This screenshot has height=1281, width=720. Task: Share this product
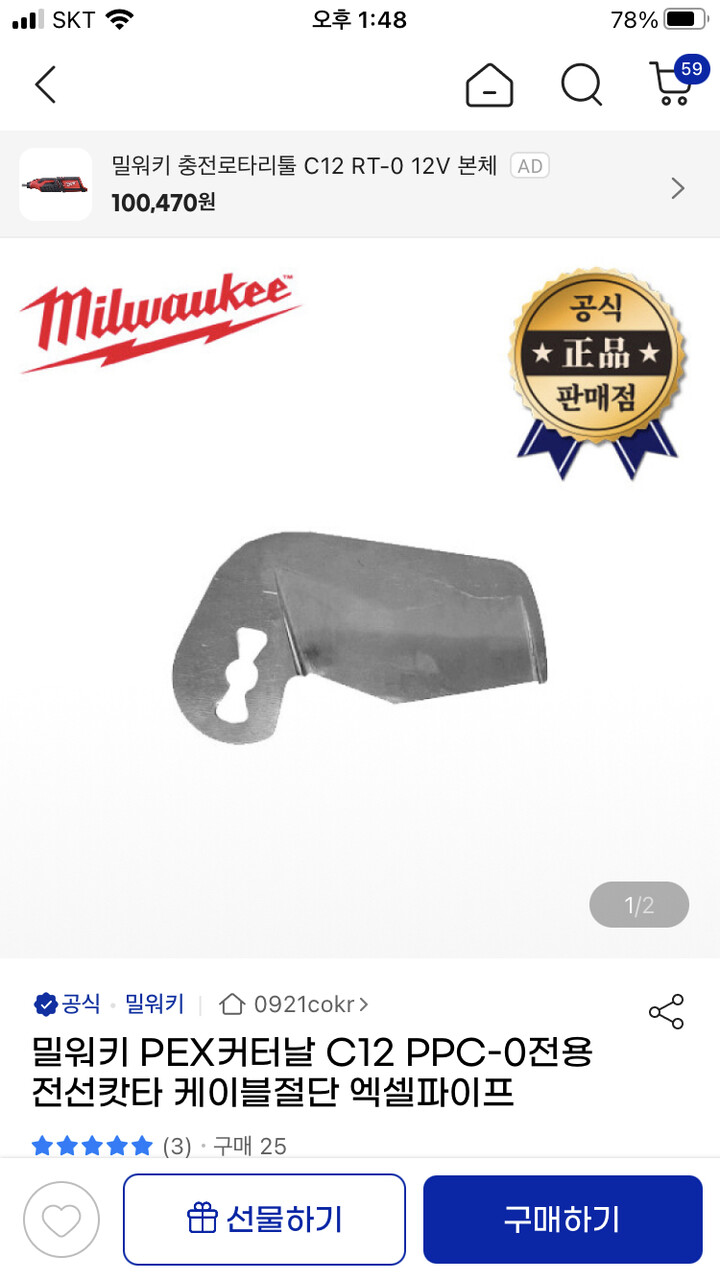[666, 1012]
